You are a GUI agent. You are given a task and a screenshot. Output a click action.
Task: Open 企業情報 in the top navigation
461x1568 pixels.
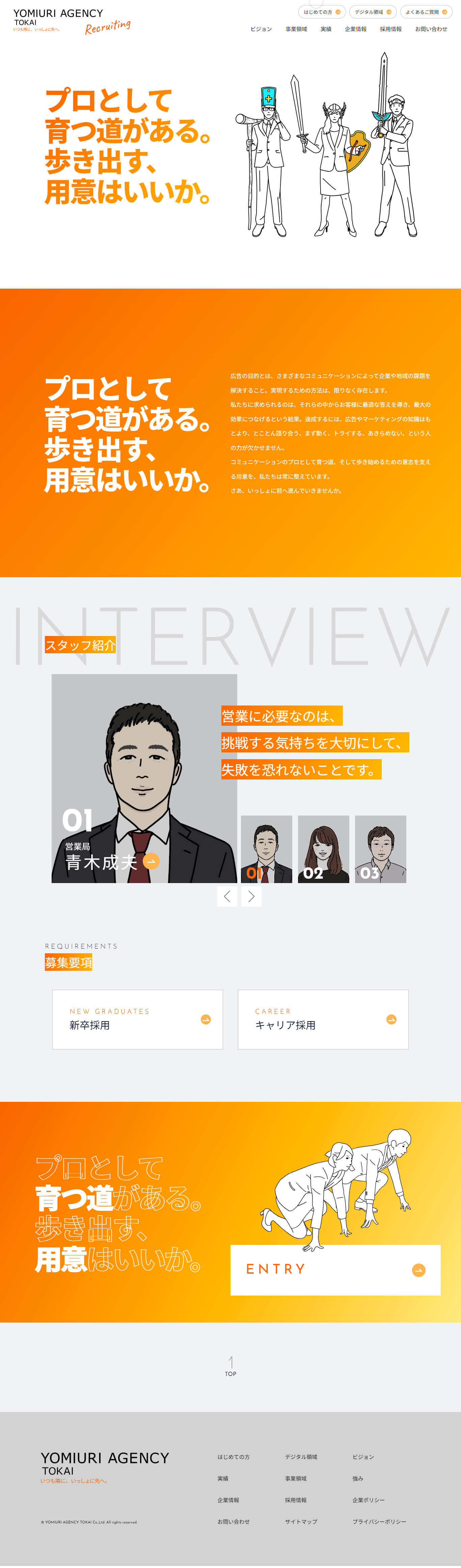(x=356, y=29)
